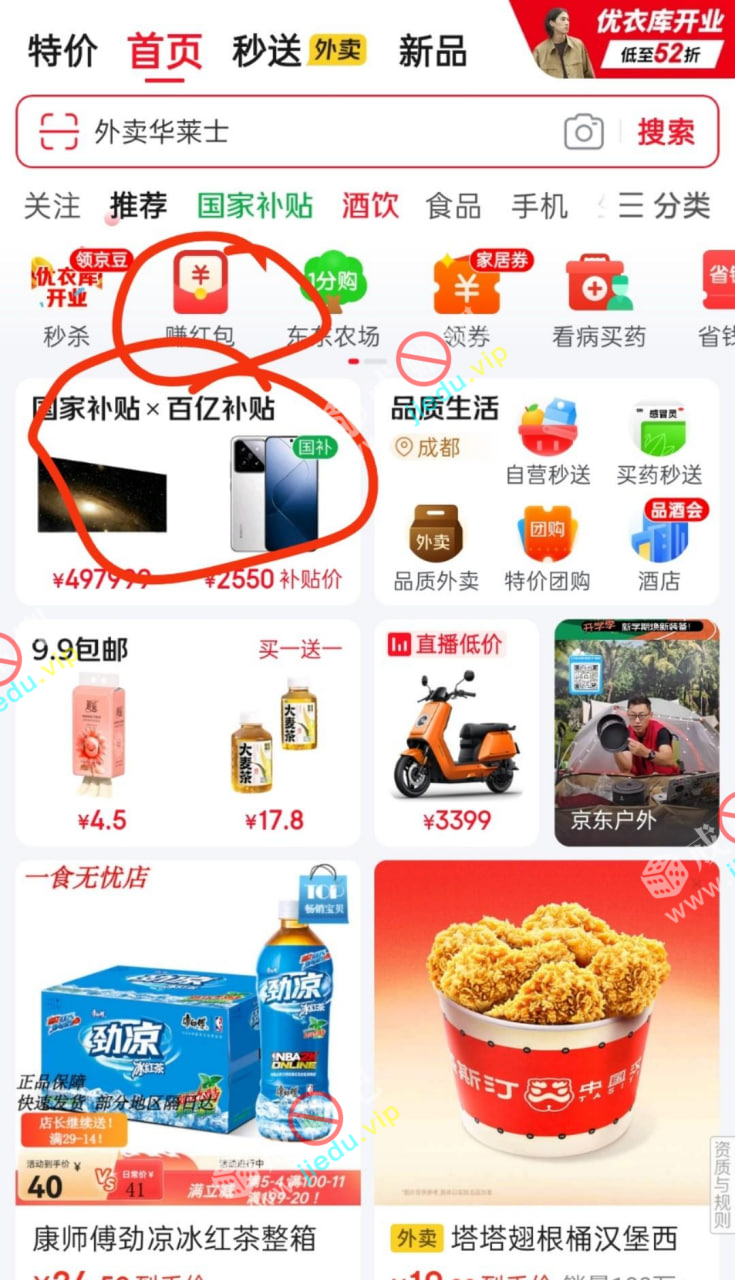
Task: Tap the red 搜索 button
Action: click(666, 131)
